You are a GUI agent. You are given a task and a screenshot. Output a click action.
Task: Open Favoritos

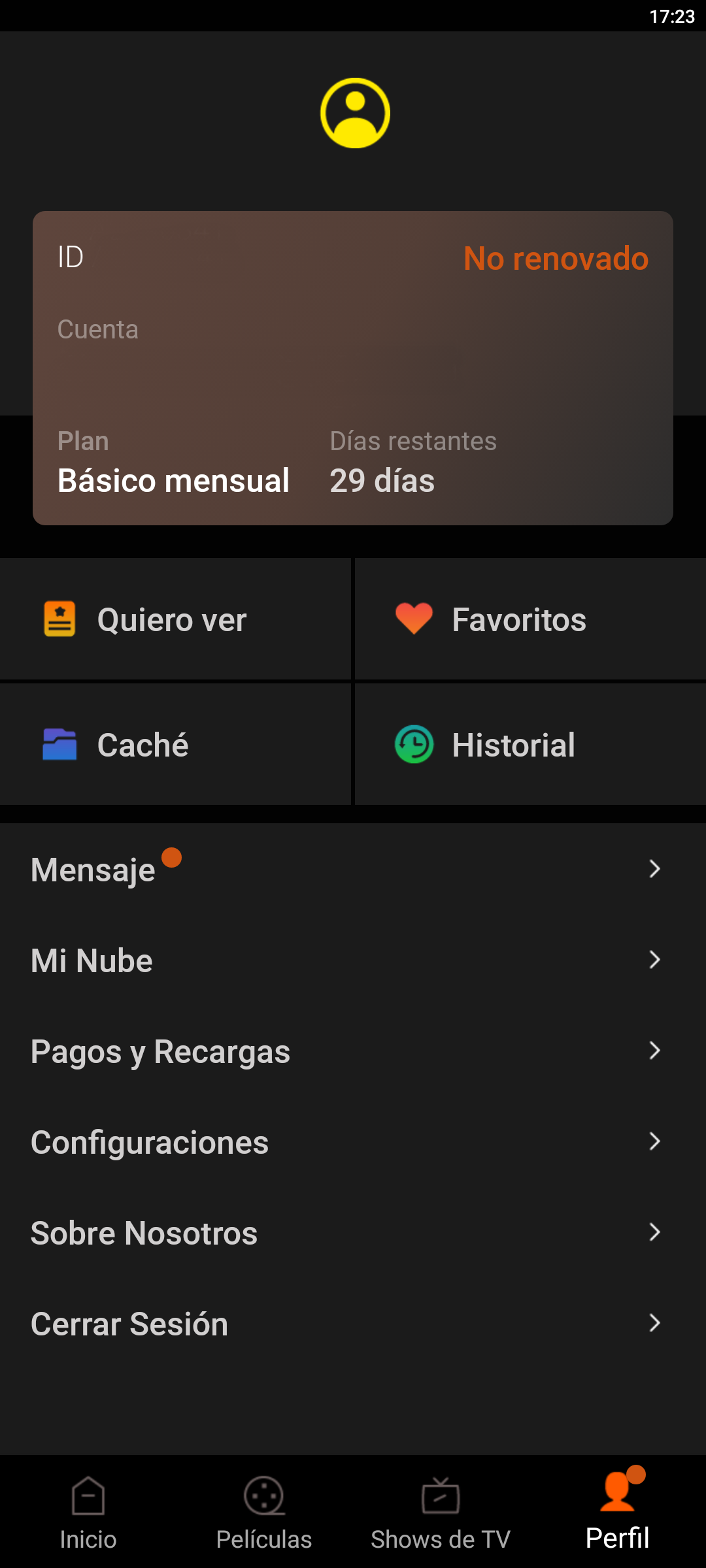coord(530,619)
